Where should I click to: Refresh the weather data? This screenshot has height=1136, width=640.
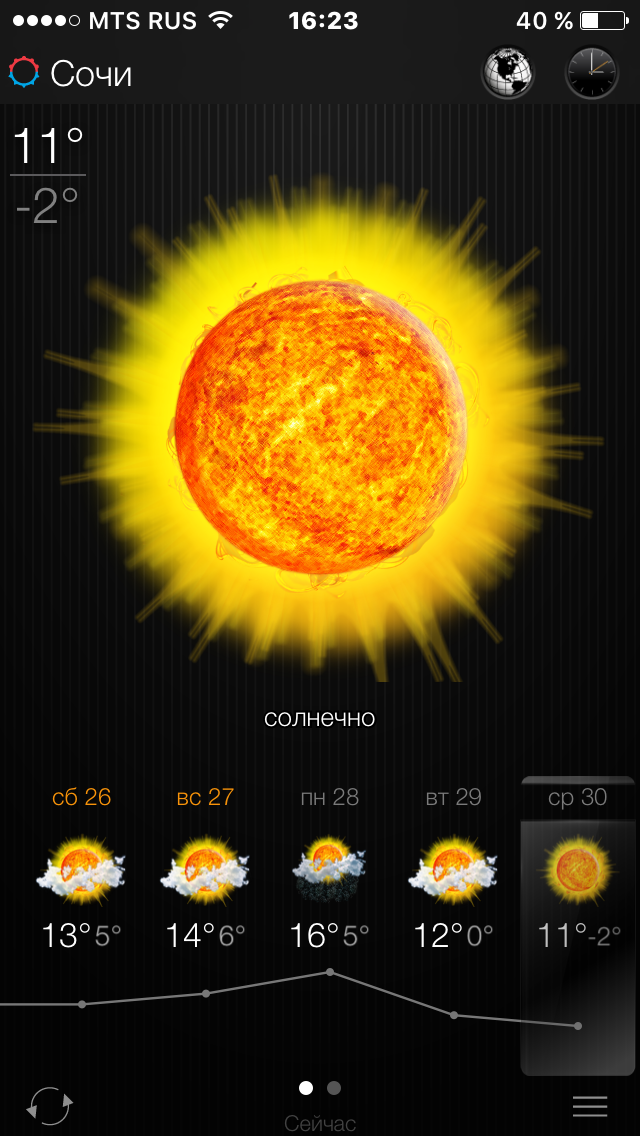tap(50, 1105)
